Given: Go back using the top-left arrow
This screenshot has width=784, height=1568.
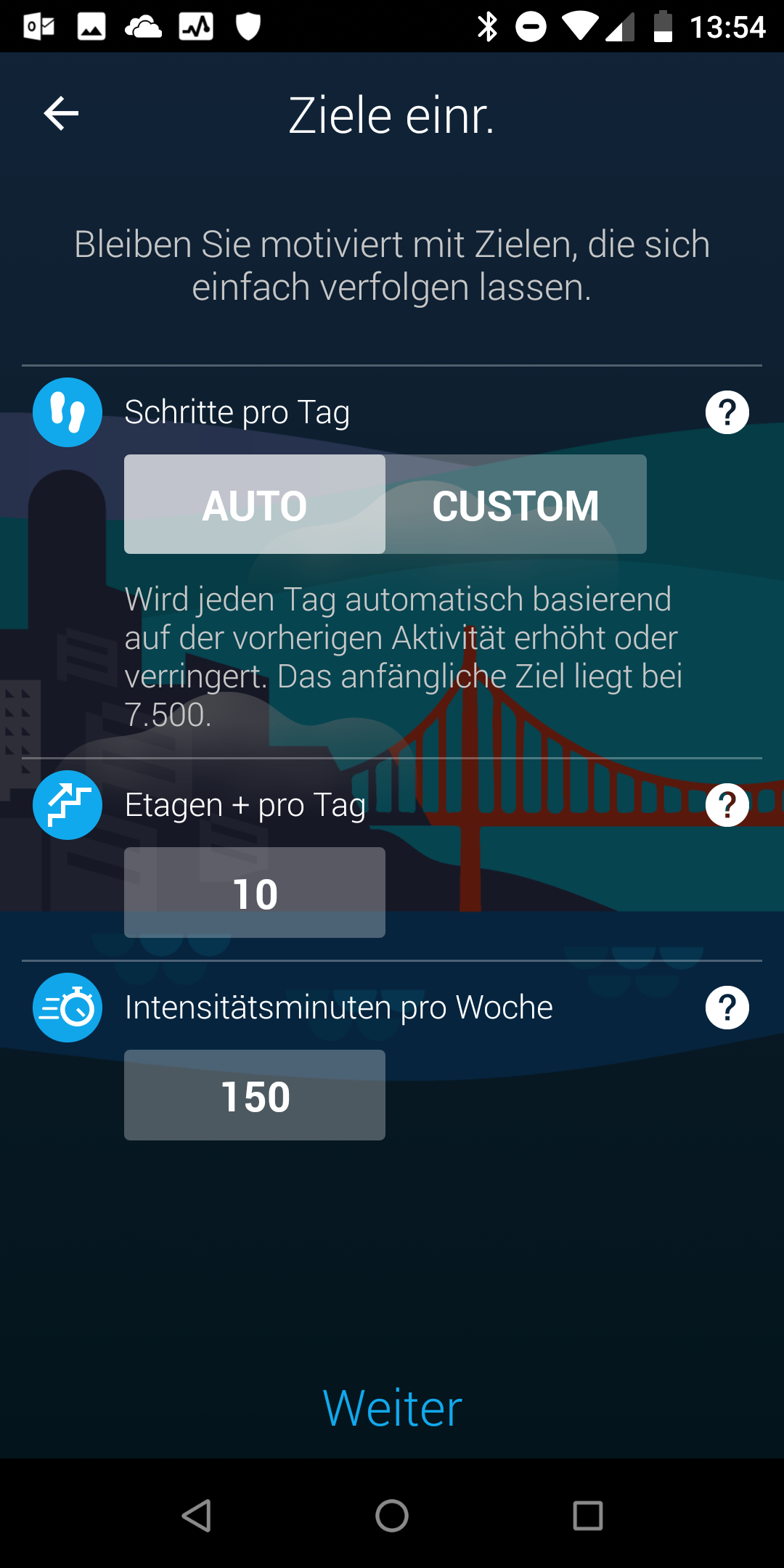Looking at the screenshot, I should coord(61,114).
